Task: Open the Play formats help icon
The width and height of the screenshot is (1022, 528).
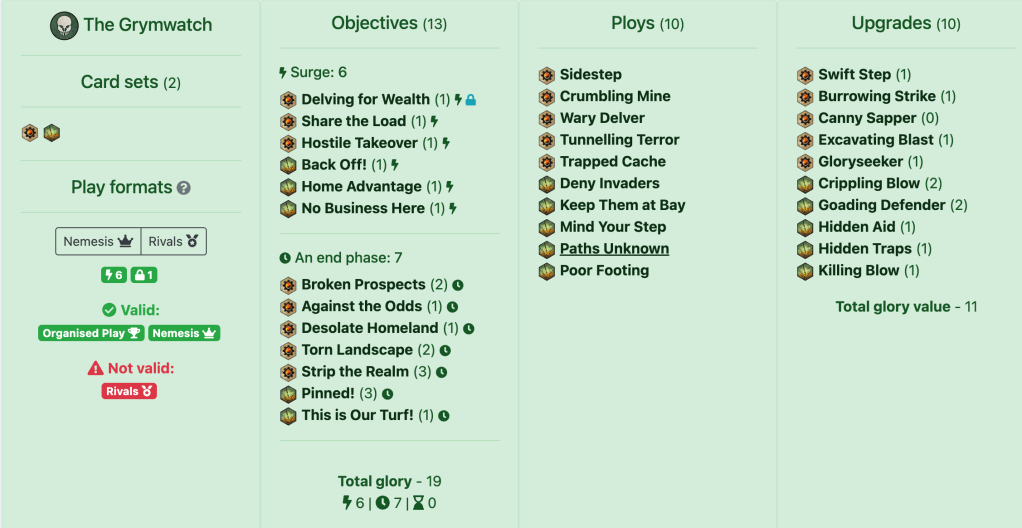Action: 184,188
